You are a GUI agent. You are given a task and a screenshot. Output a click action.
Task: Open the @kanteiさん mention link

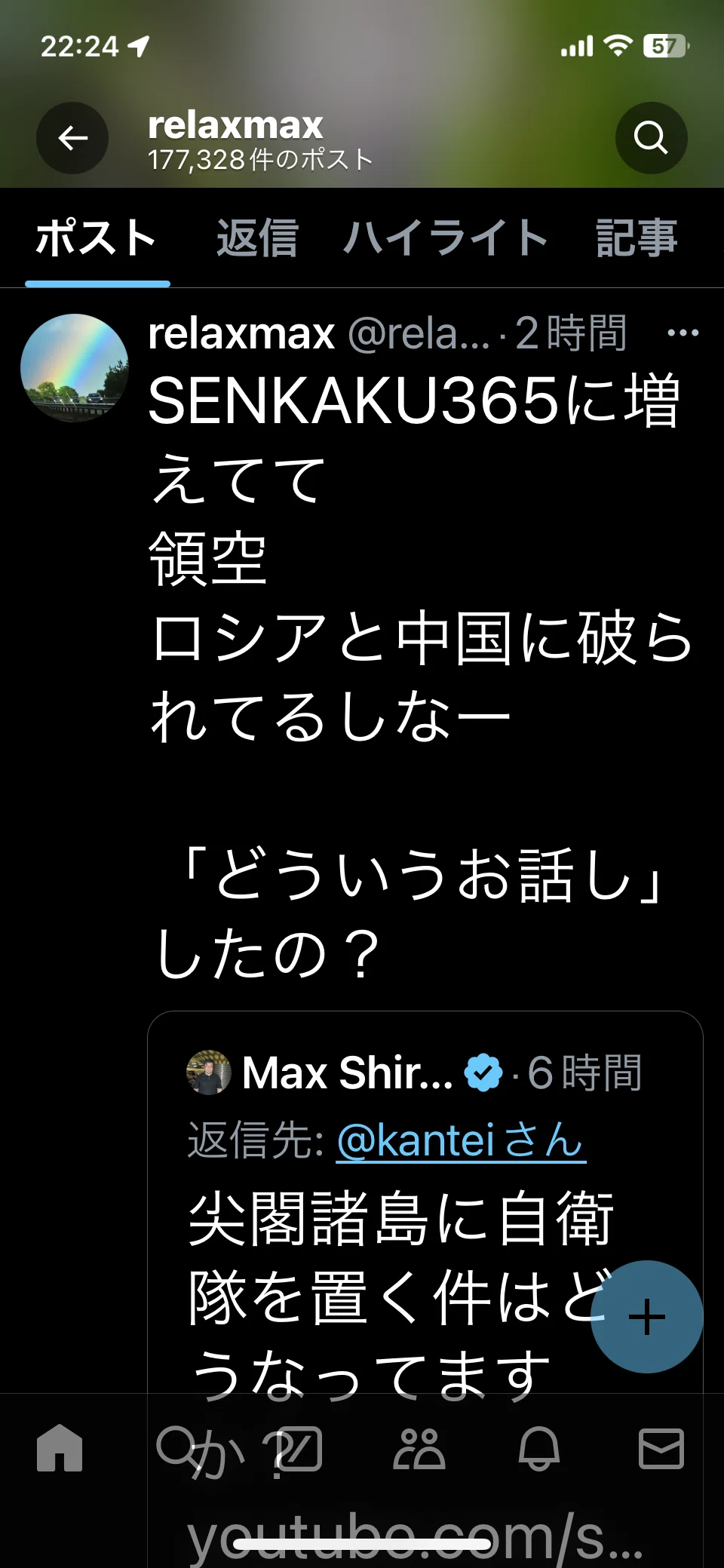click(x=461, y=1140)
